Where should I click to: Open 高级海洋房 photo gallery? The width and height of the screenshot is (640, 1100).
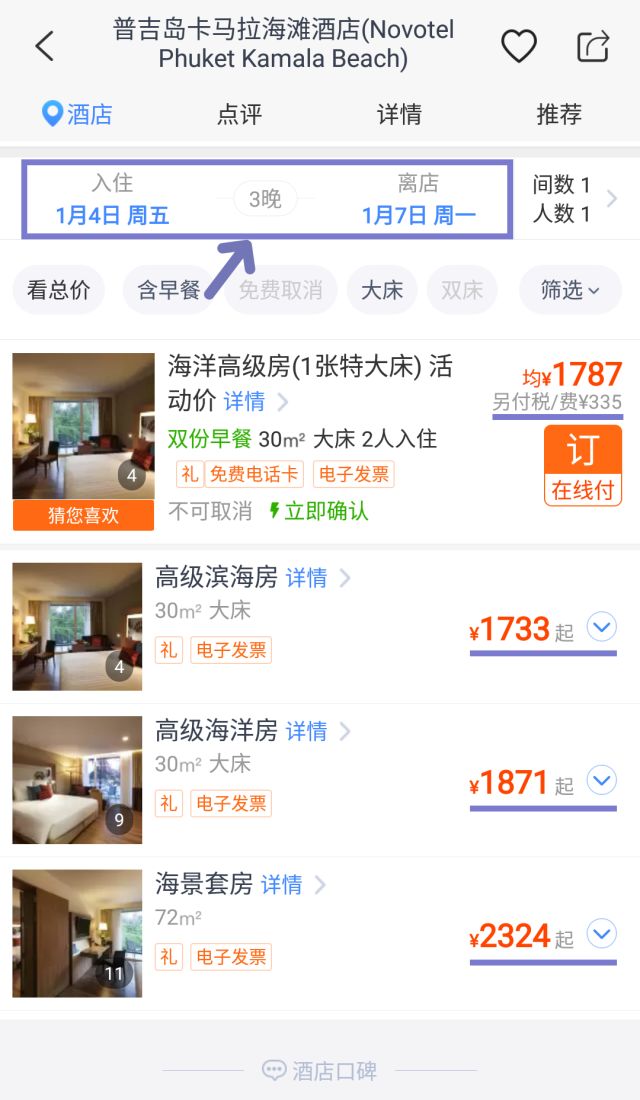click(x=77, y=780)
